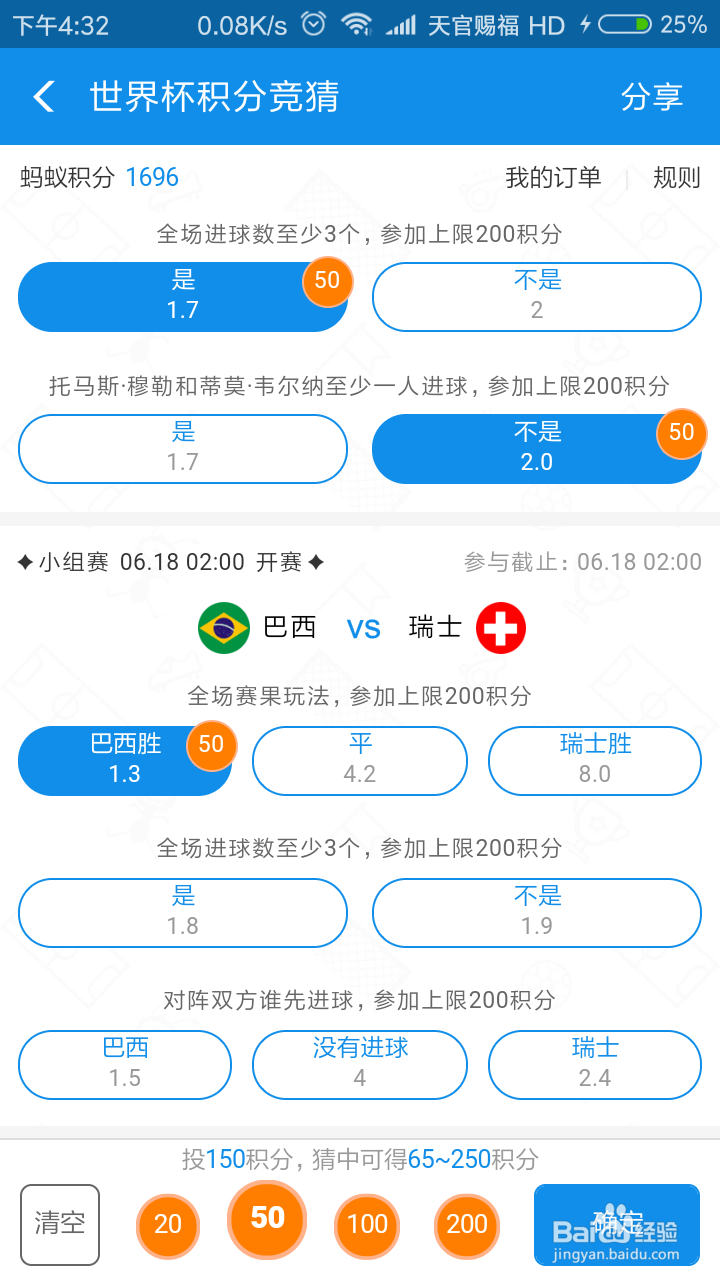
Task: Select the 20 points chip
Action: tap(168, 1225)
